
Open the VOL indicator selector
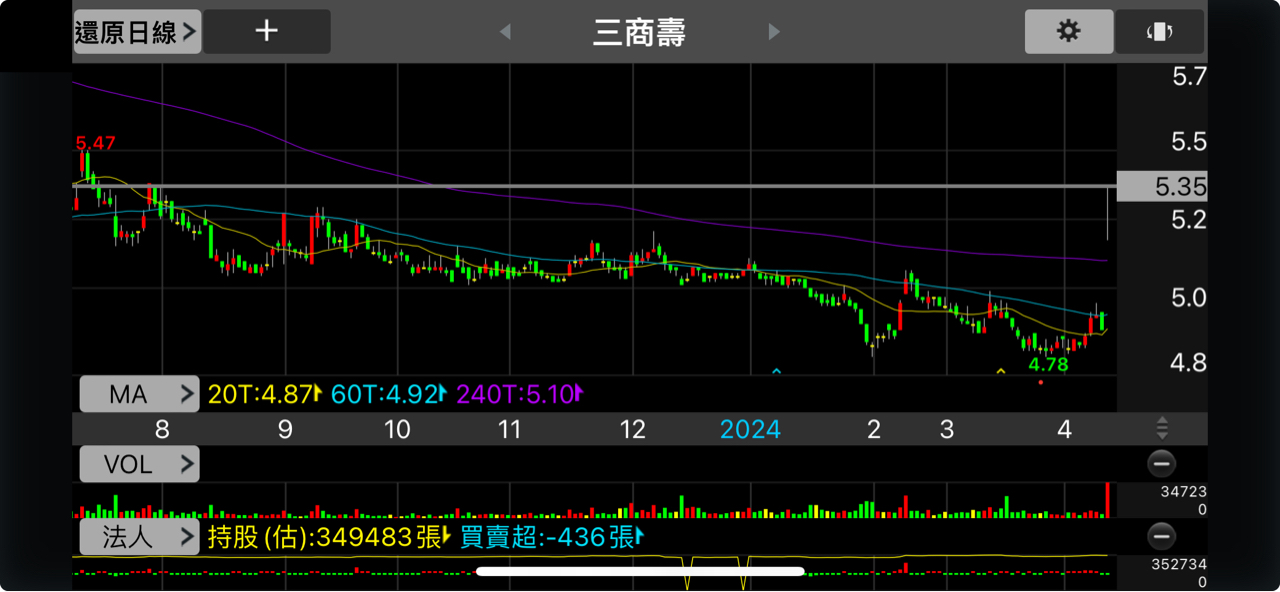140,464
